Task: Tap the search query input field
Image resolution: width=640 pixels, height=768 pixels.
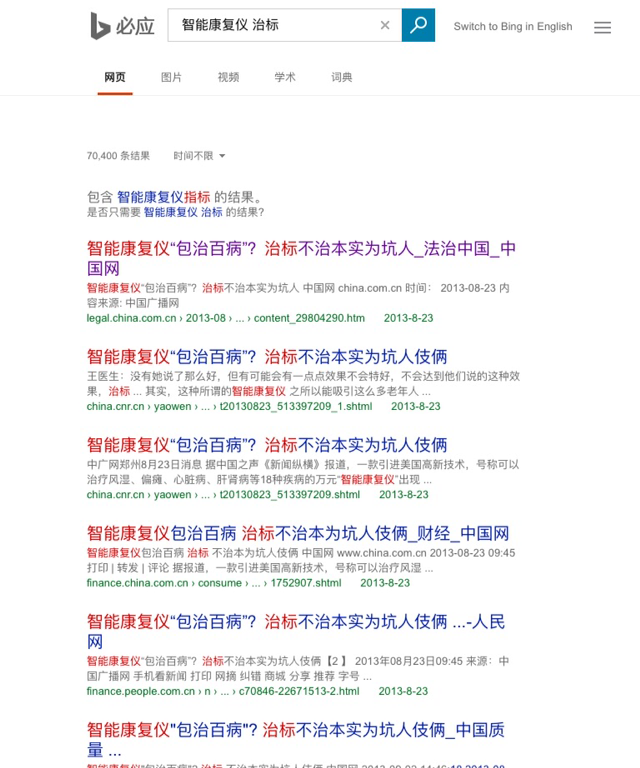Action: pos(270,25)
